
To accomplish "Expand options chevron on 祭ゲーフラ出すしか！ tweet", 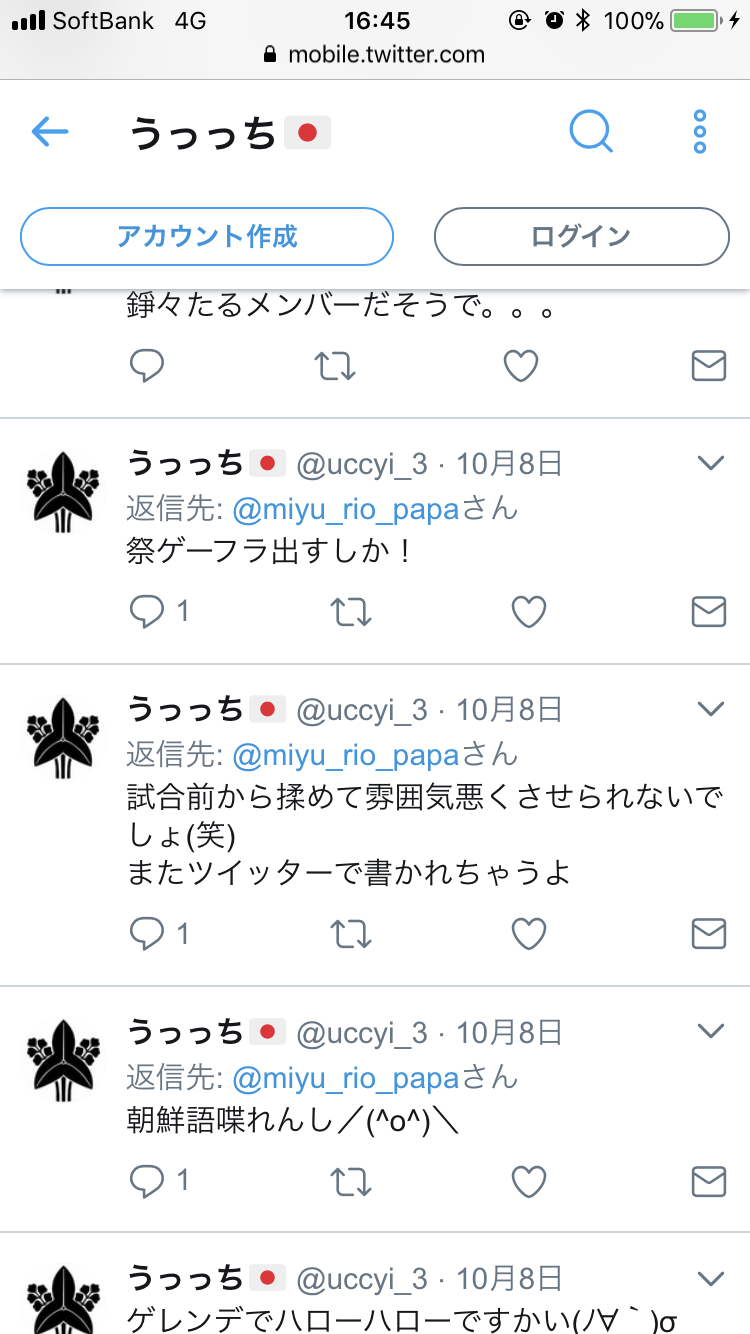I will click(x=710, y=462).
